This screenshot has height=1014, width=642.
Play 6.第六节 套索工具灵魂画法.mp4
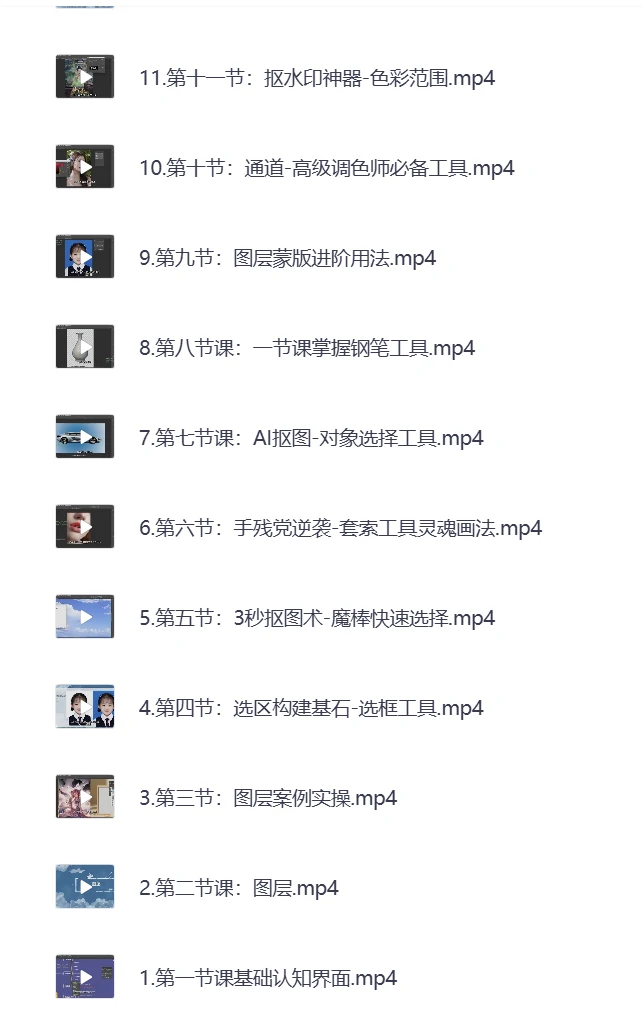pyautogui.click(x=340, y=528)
